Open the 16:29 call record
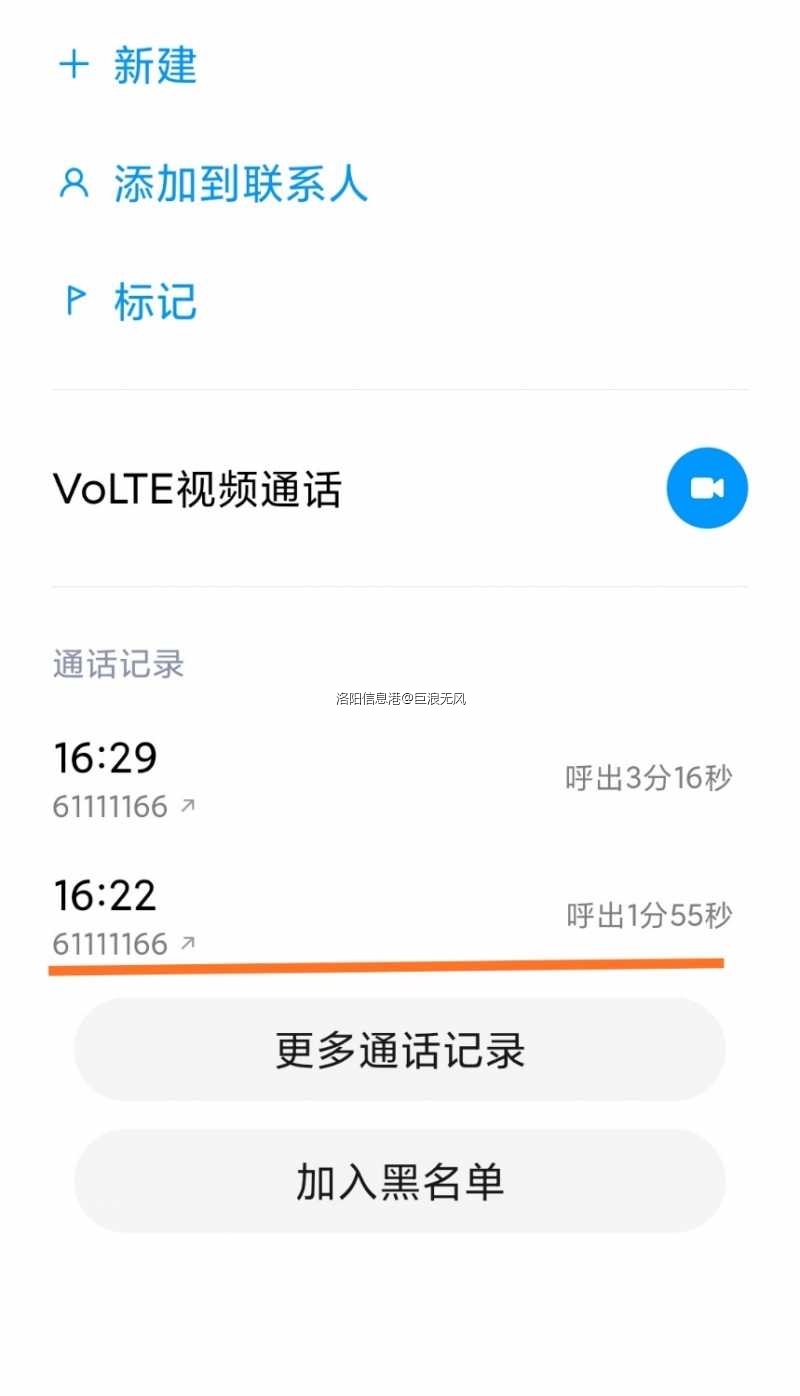 coord(392,780)
